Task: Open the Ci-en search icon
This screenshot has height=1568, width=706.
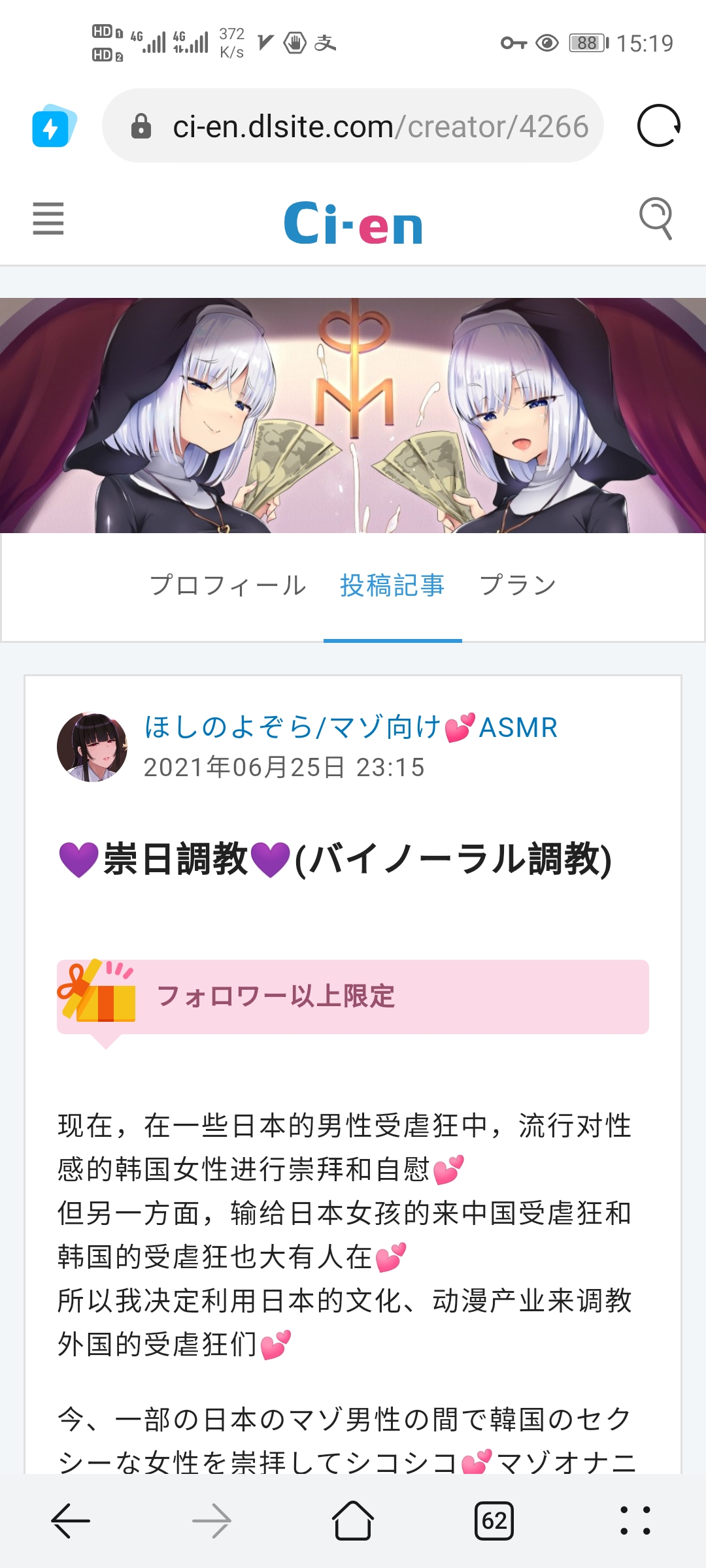Action: [656, 218]
